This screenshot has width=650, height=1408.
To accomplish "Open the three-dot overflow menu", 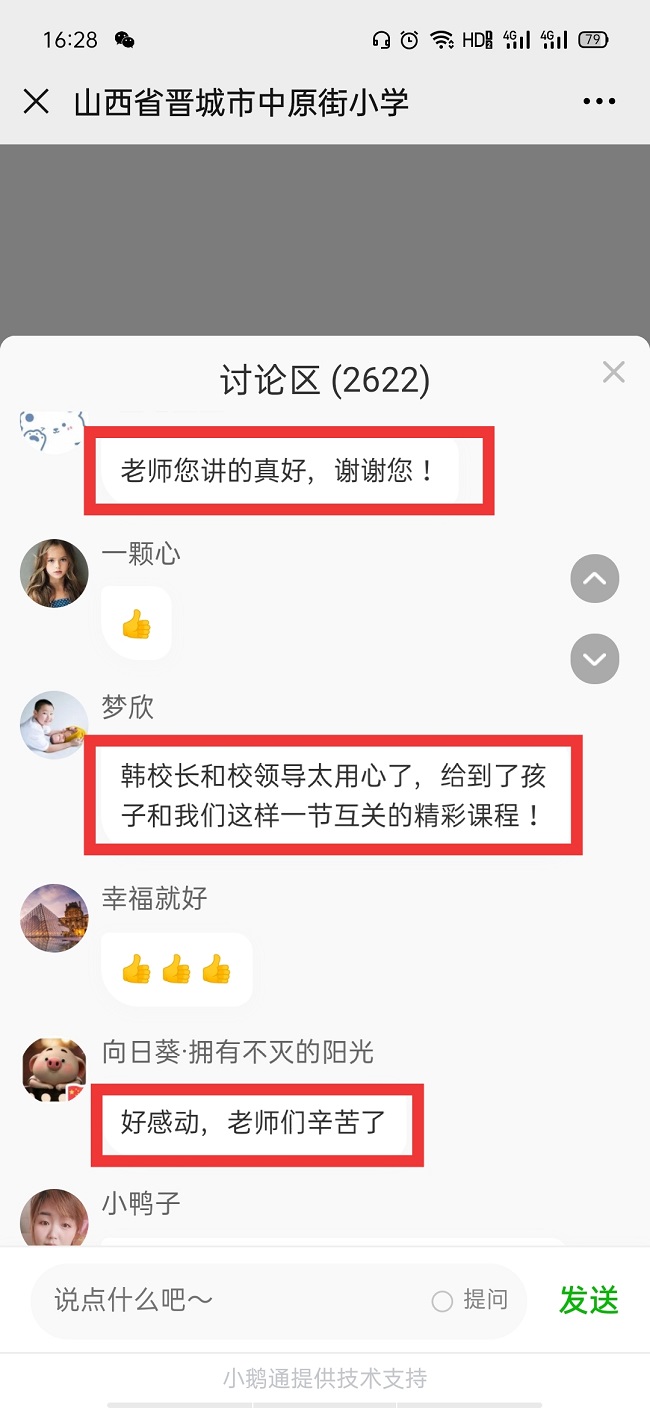I will pyautogui.click(x=599, y=101).
